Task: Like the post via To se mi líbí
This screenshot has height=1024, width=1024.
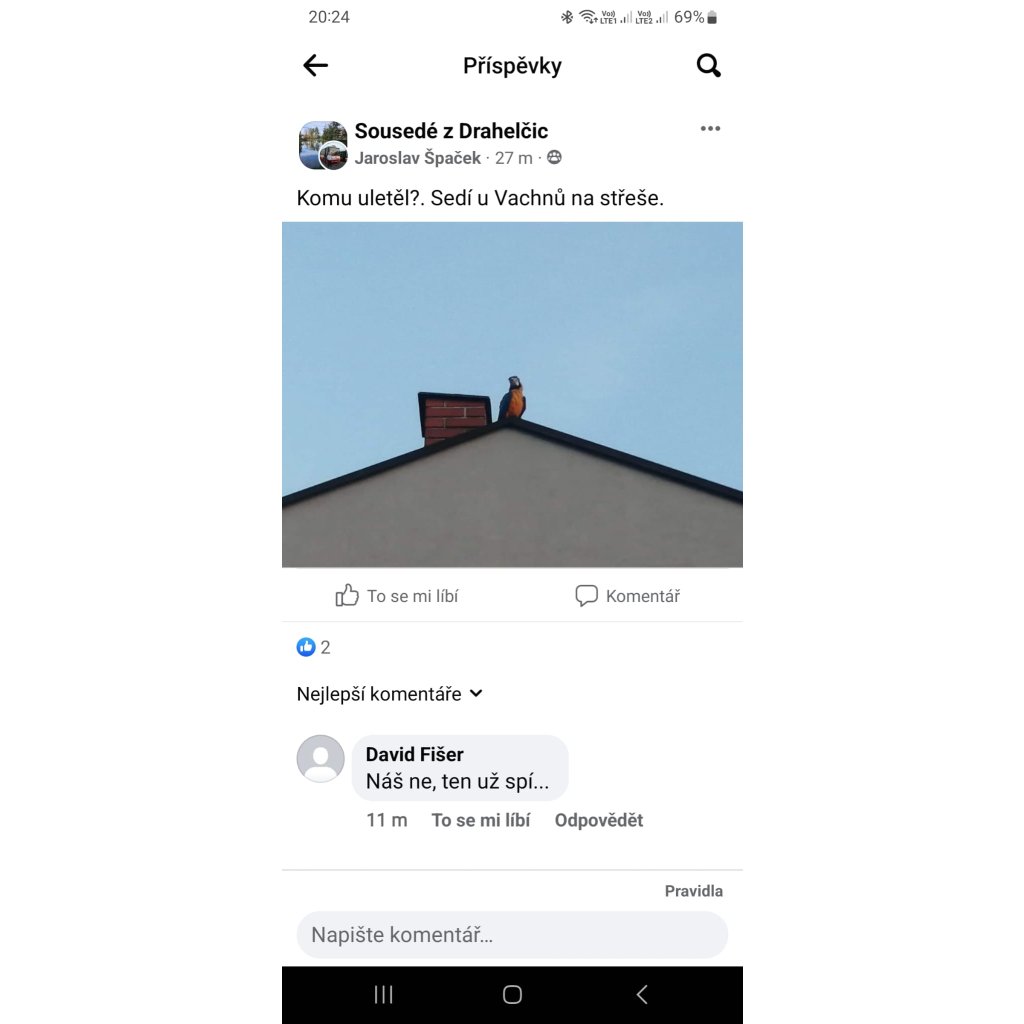Action: click(396, 596)
